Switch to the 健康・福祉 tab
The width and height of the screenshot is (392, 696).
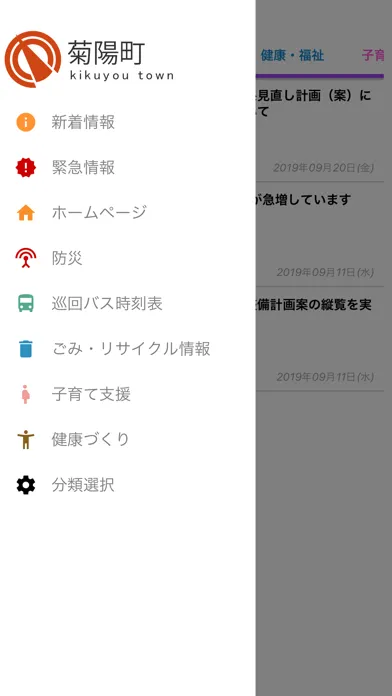tap(293, 55)
